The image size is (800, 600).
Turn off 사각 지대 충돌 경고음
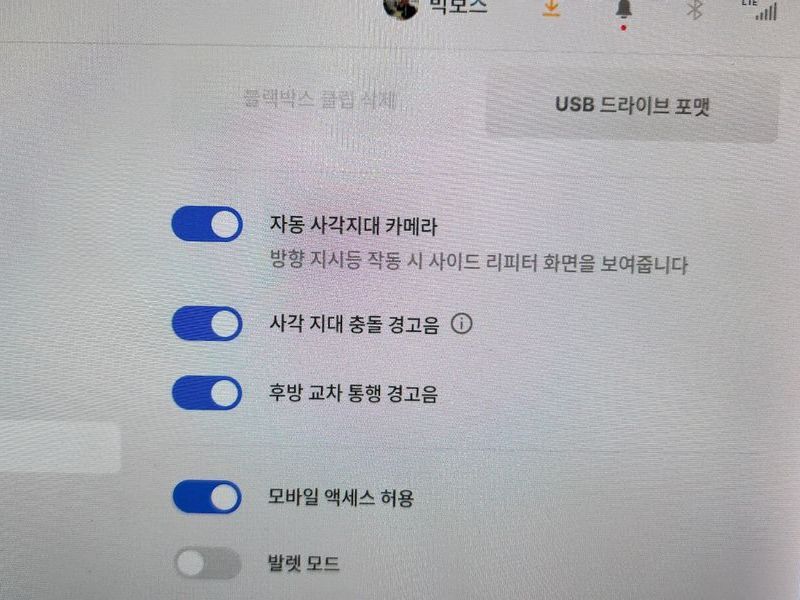click(x=207, y=324)
